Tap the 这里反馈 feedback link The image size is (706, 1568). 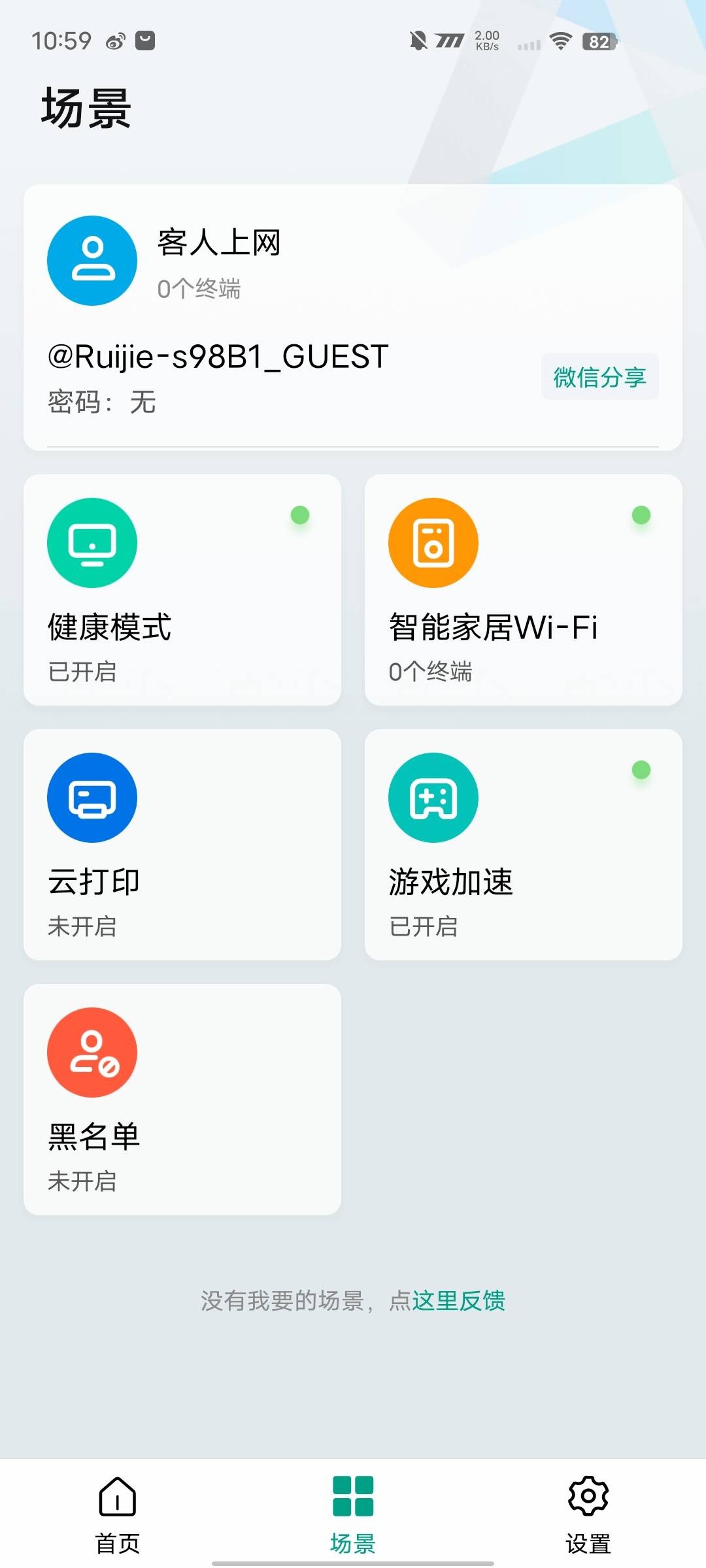pyautogui.click(x=458, y=1301)
